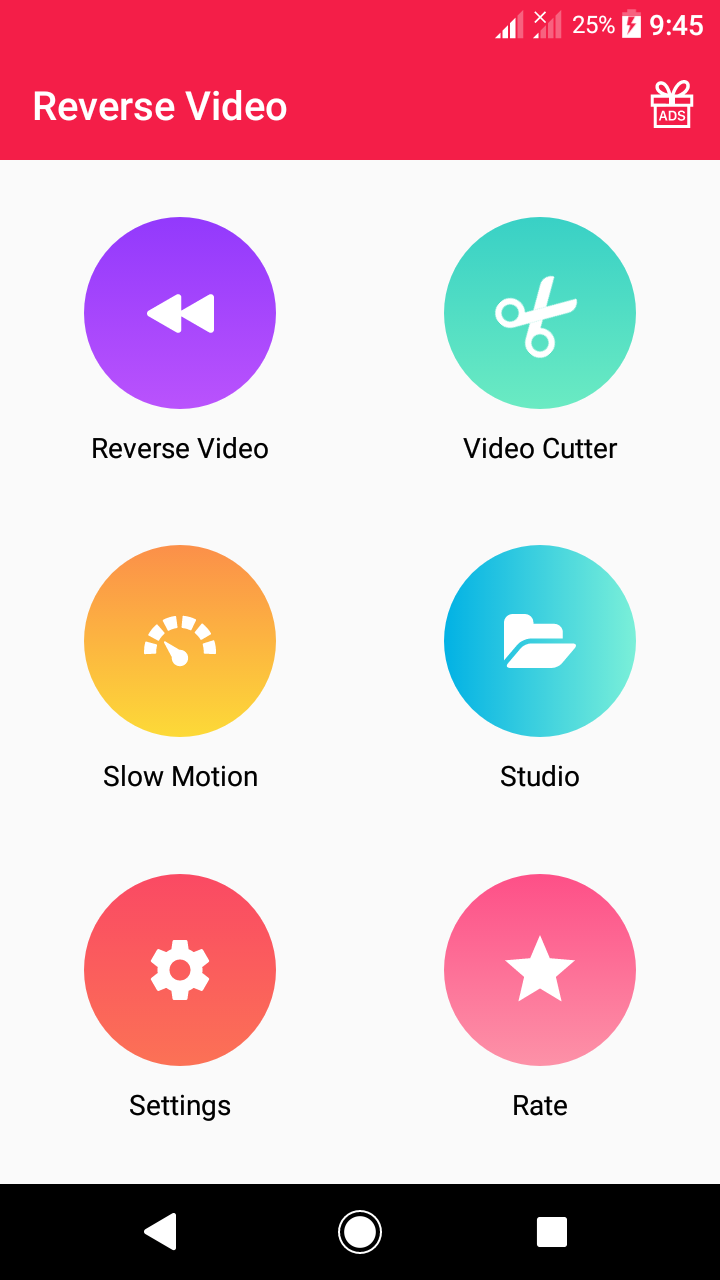
Task: Tap the Video Cutter text label
Action: 540,448
